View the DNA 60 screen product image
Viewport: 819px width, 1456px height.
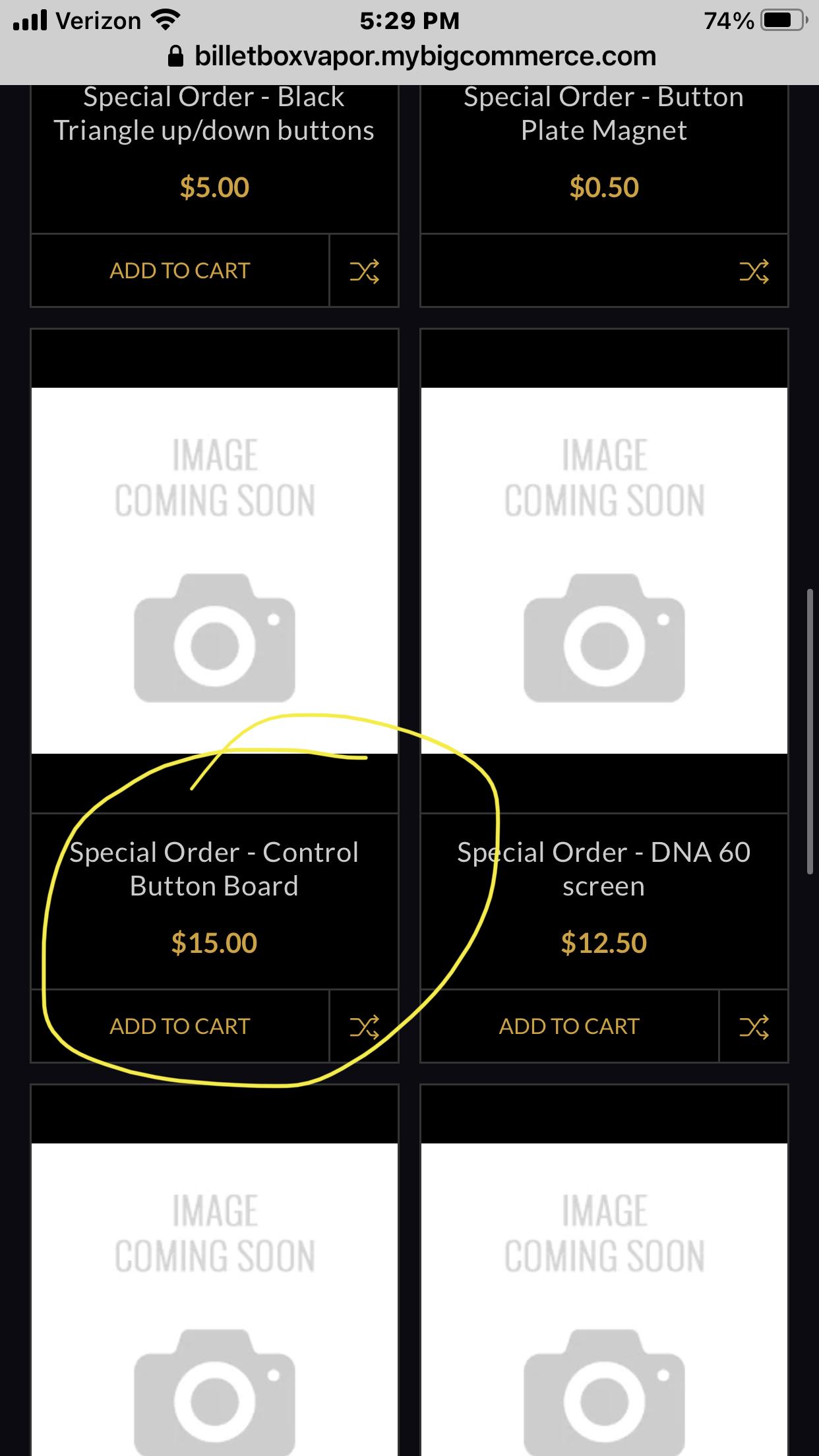[x=604, y=570]
